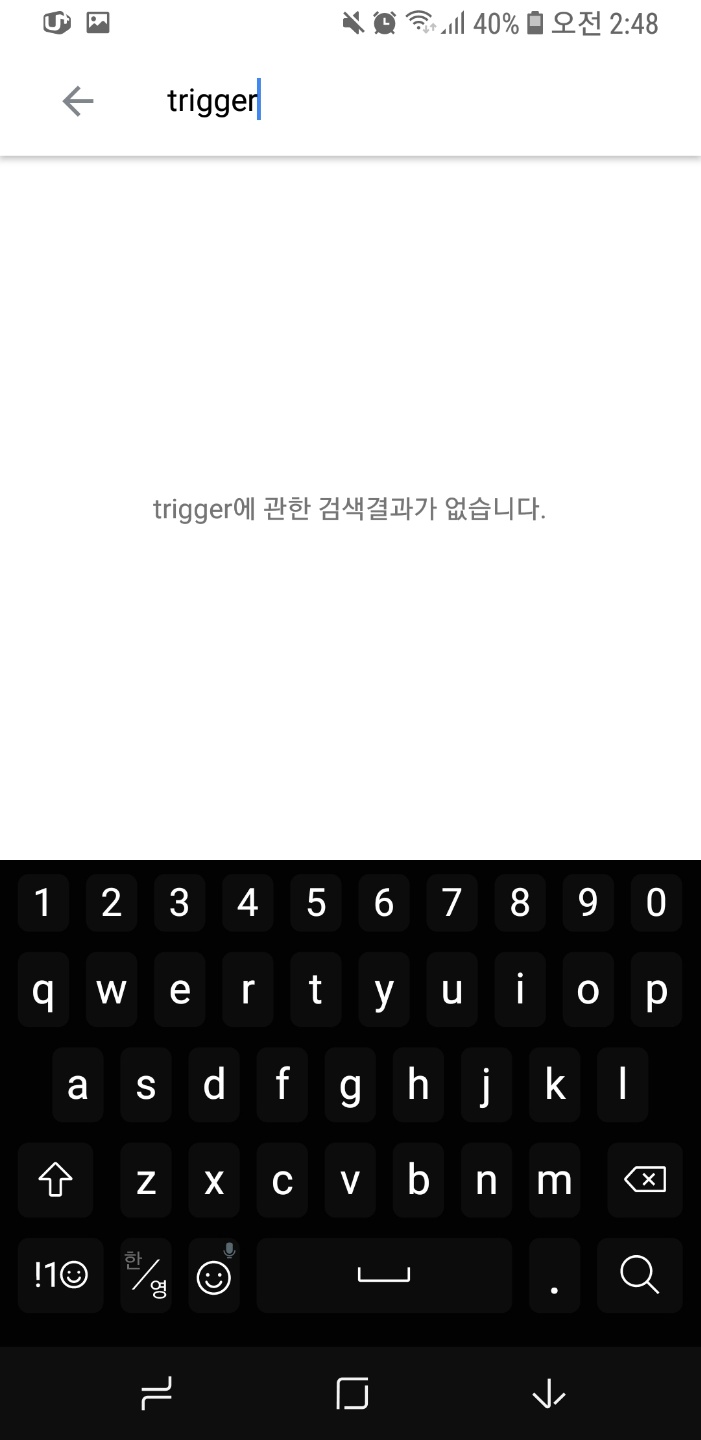Open the symbols keyboard with !1 key
Screen dimensions: 701x1440
coord(60,1274)
